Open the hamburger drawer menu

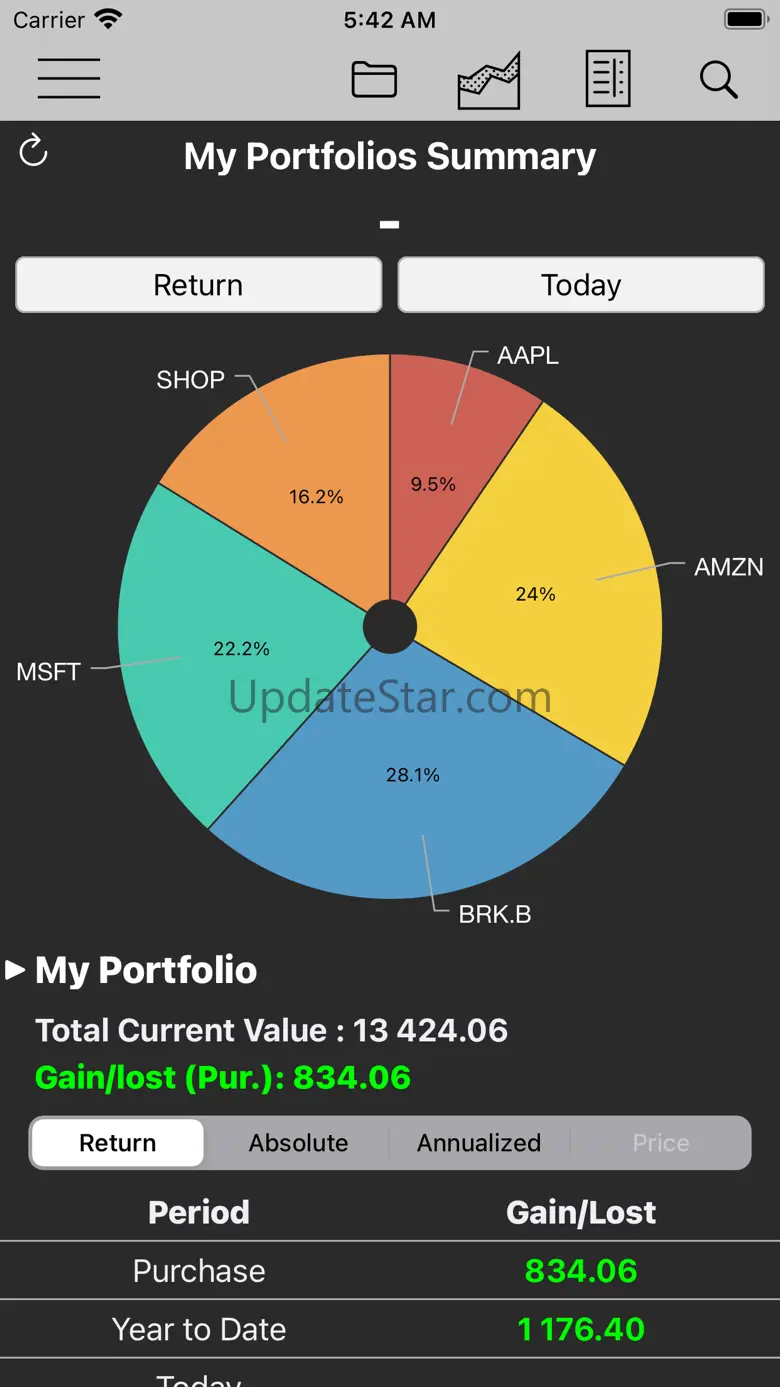pyautogui.click(x=69, y=78)
